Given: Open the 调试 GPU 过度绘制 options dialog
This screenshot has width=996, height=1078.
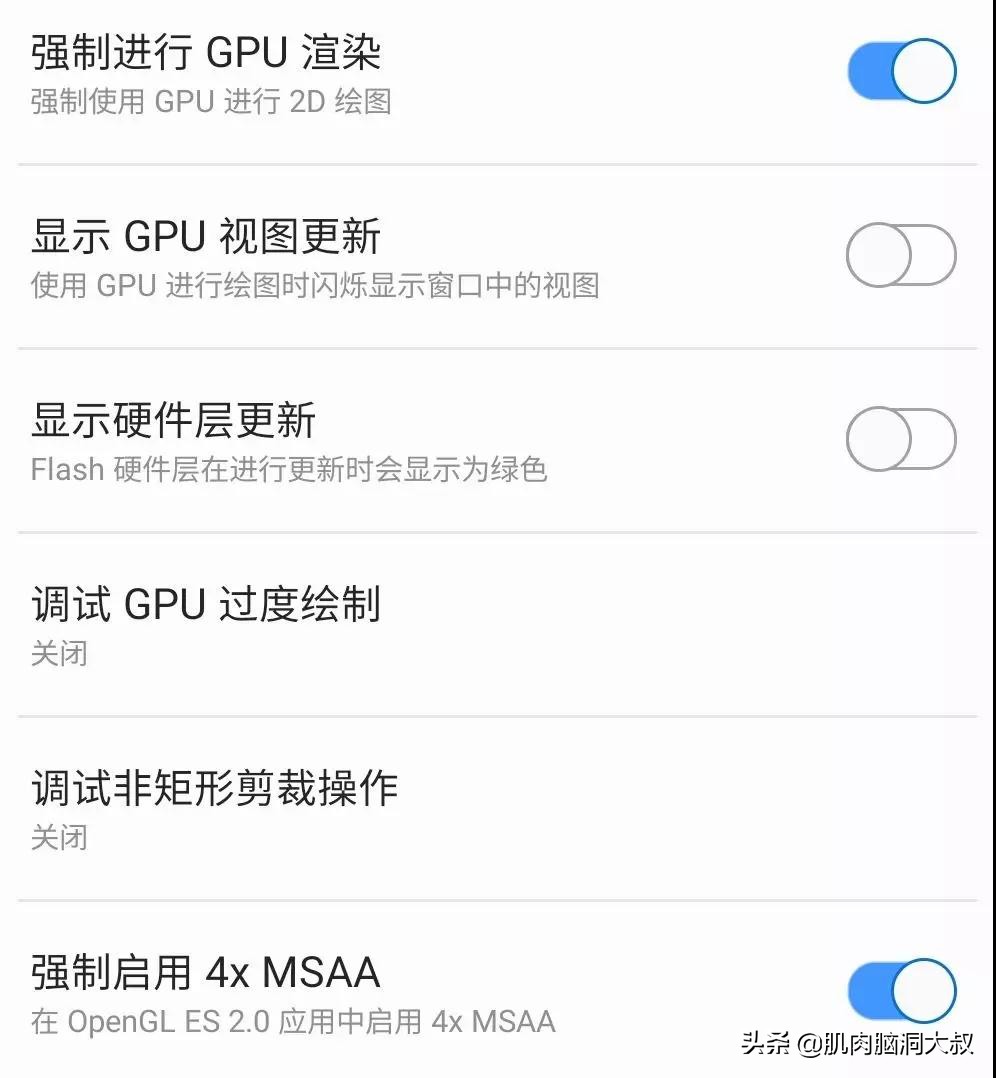Looking at the screenshot, I should click(400, 620).
